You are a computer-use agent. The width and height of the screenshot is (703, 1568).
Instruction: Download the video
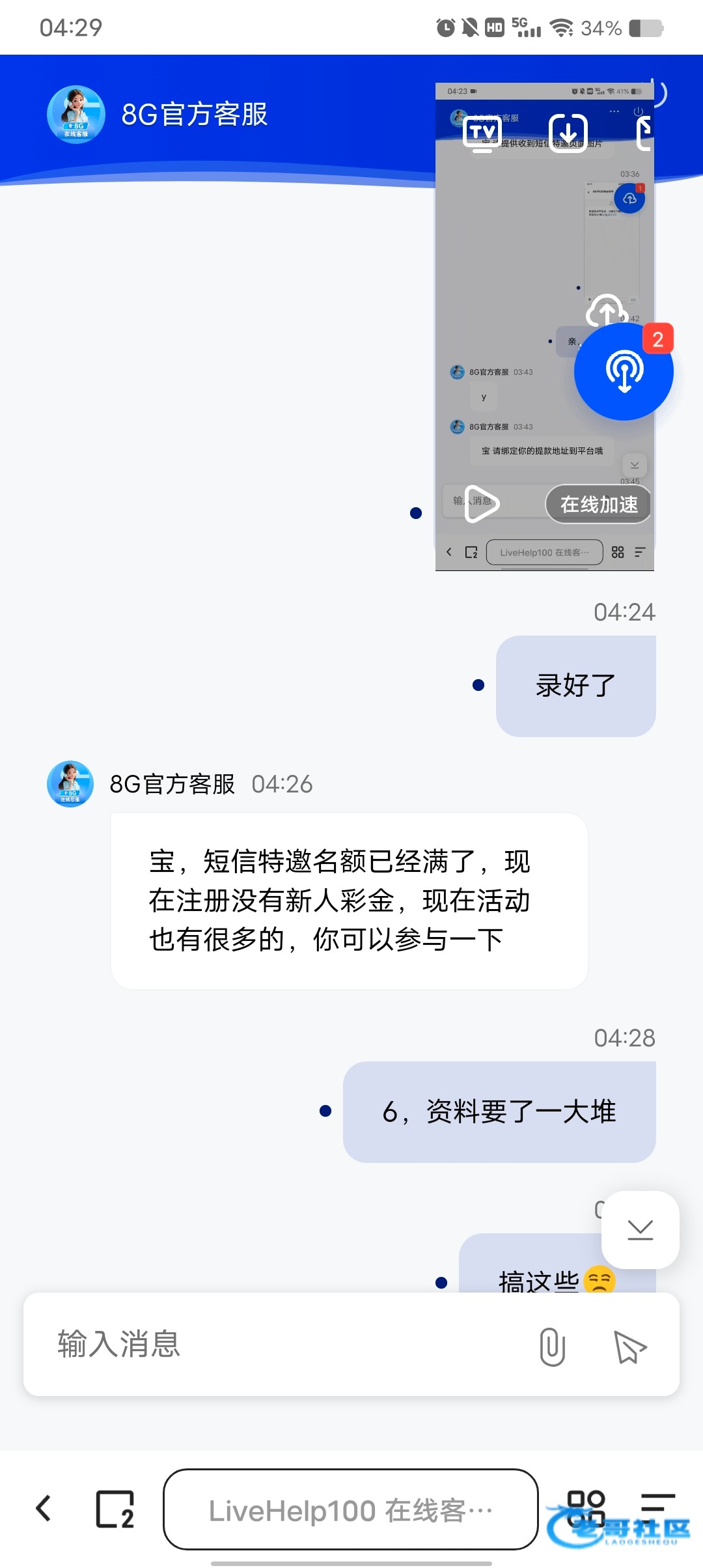point(568,133)
